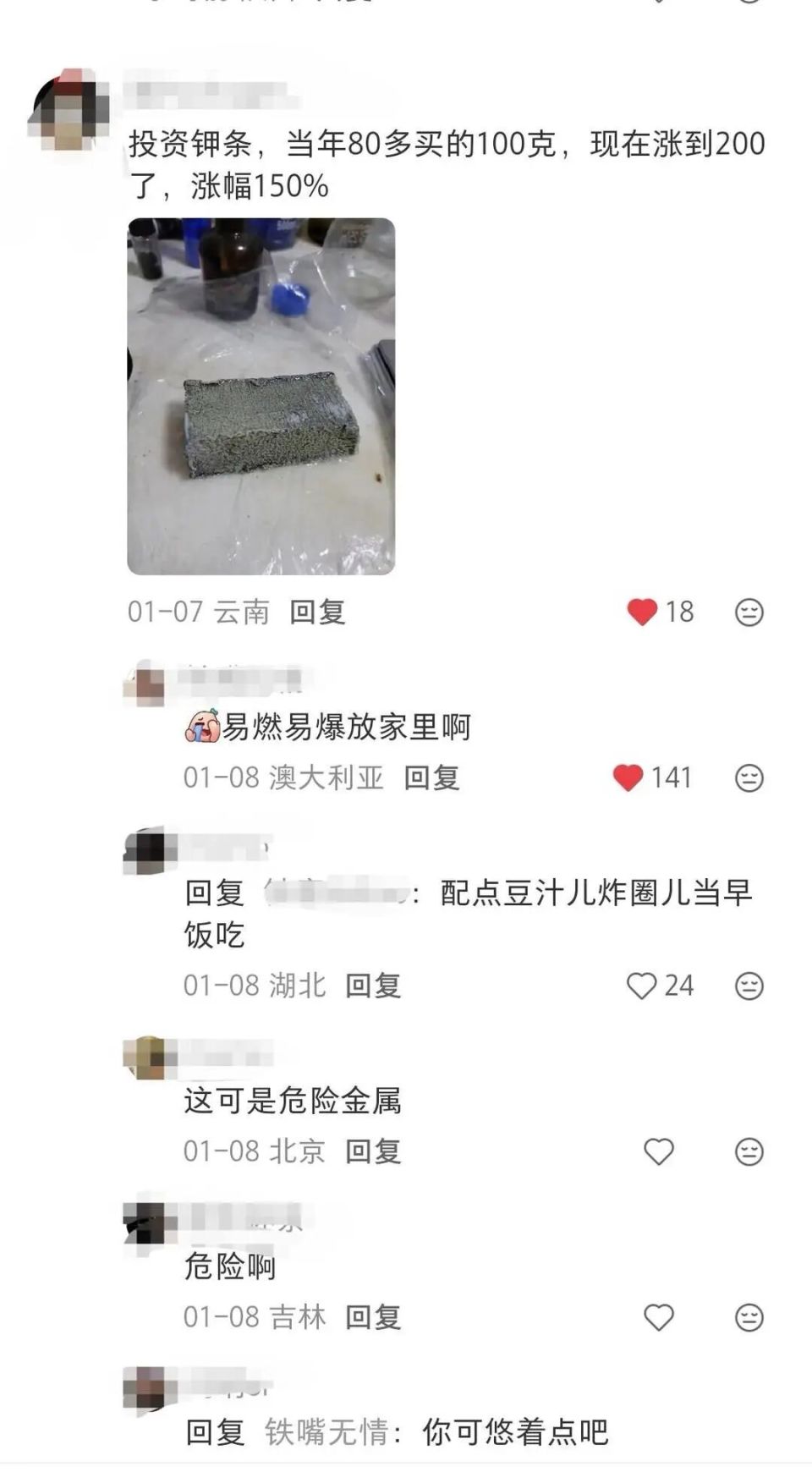Click the top commenter's avatar
This screenshot has width=812, height=1472.
(68, 106)
